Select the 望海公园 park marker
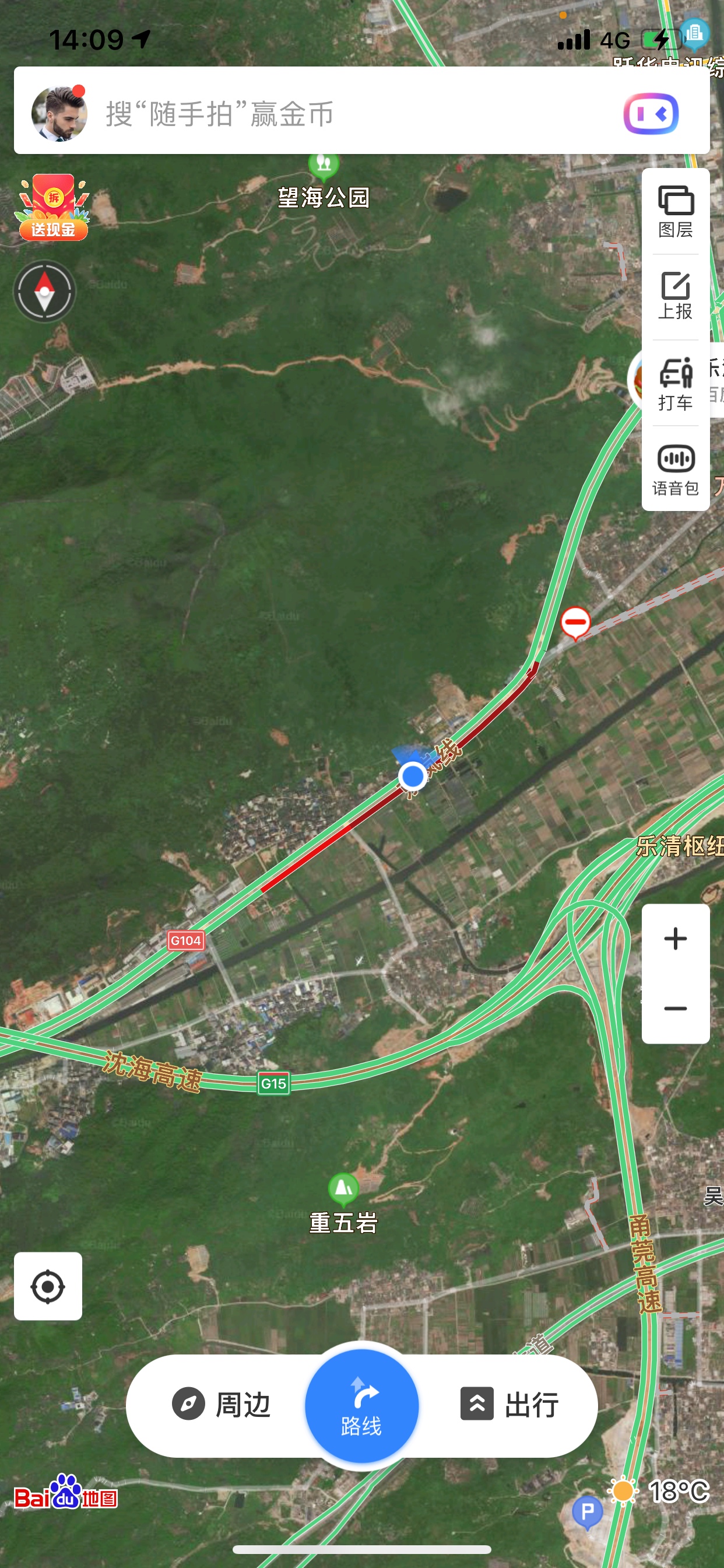Image resolution: width=724 pixels, height=1568 pixels. click(324, 164)
